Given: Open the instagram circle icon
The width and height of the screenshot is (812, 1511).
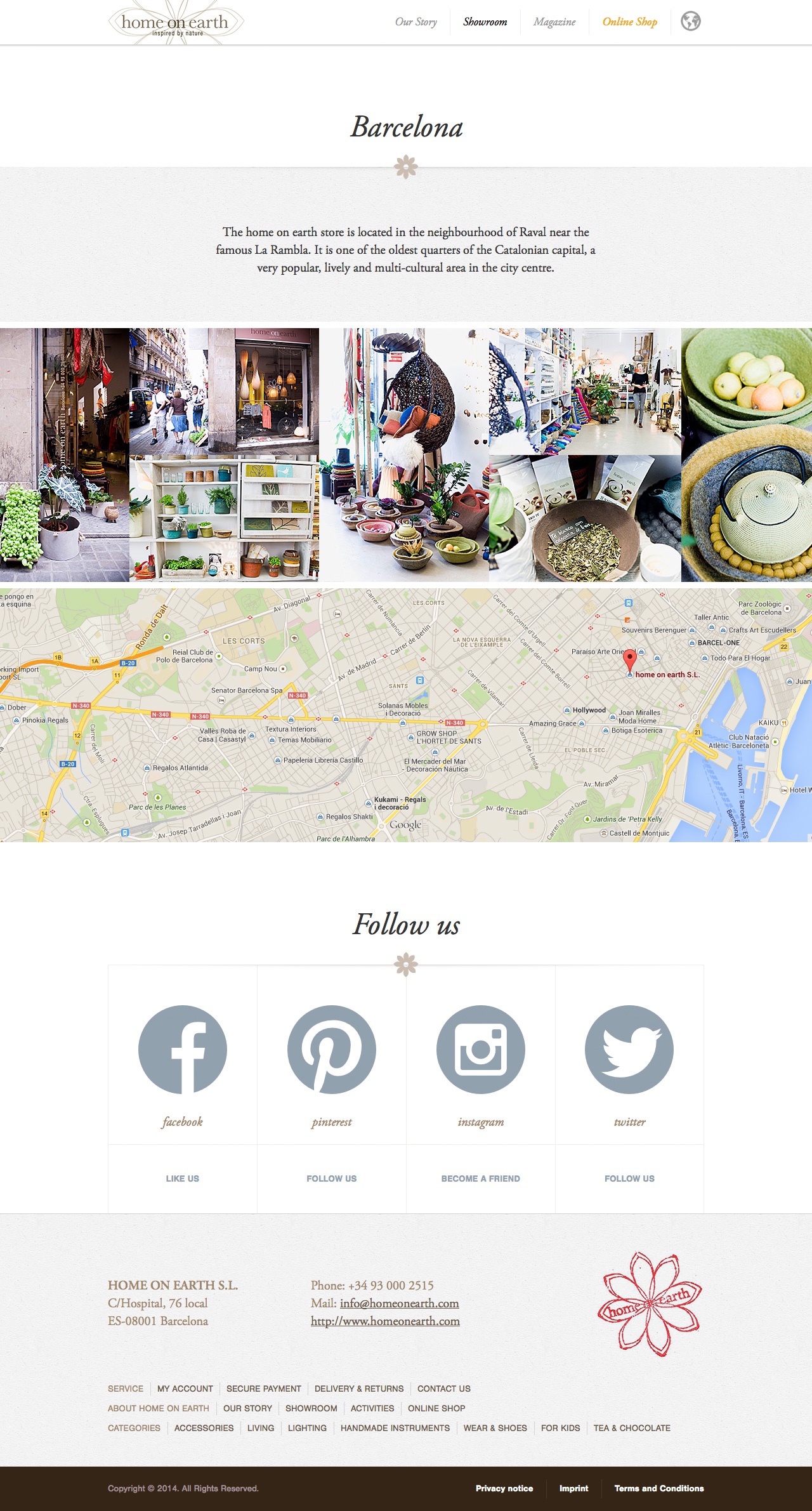Looking at the screenshot, I should [x=481, y=1049].
